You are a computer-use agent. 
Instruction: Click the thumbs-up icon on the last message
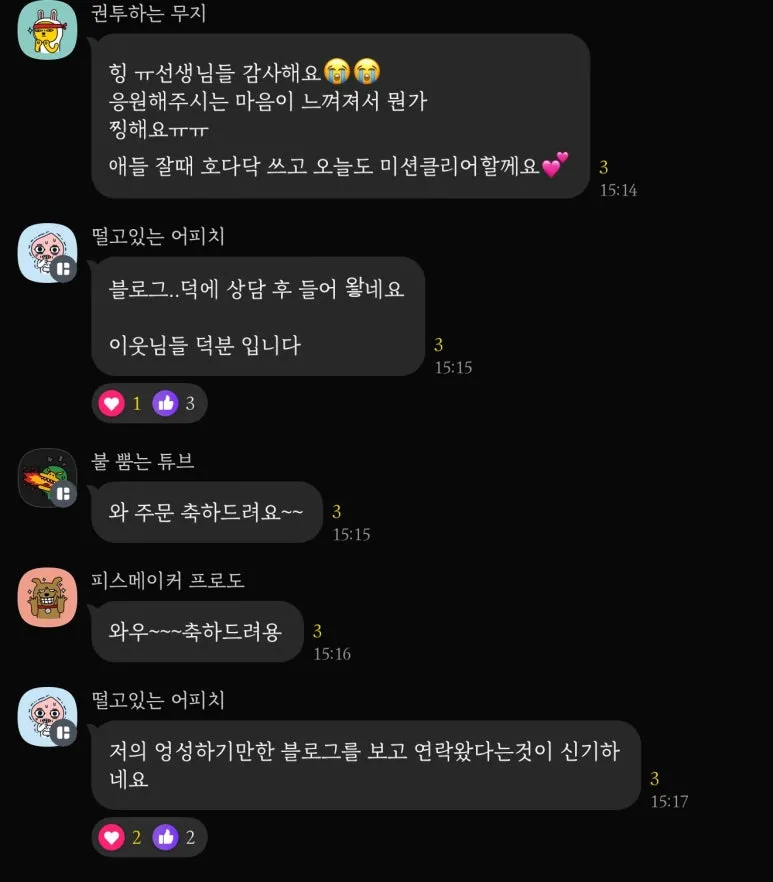click(x=168, y=837)
